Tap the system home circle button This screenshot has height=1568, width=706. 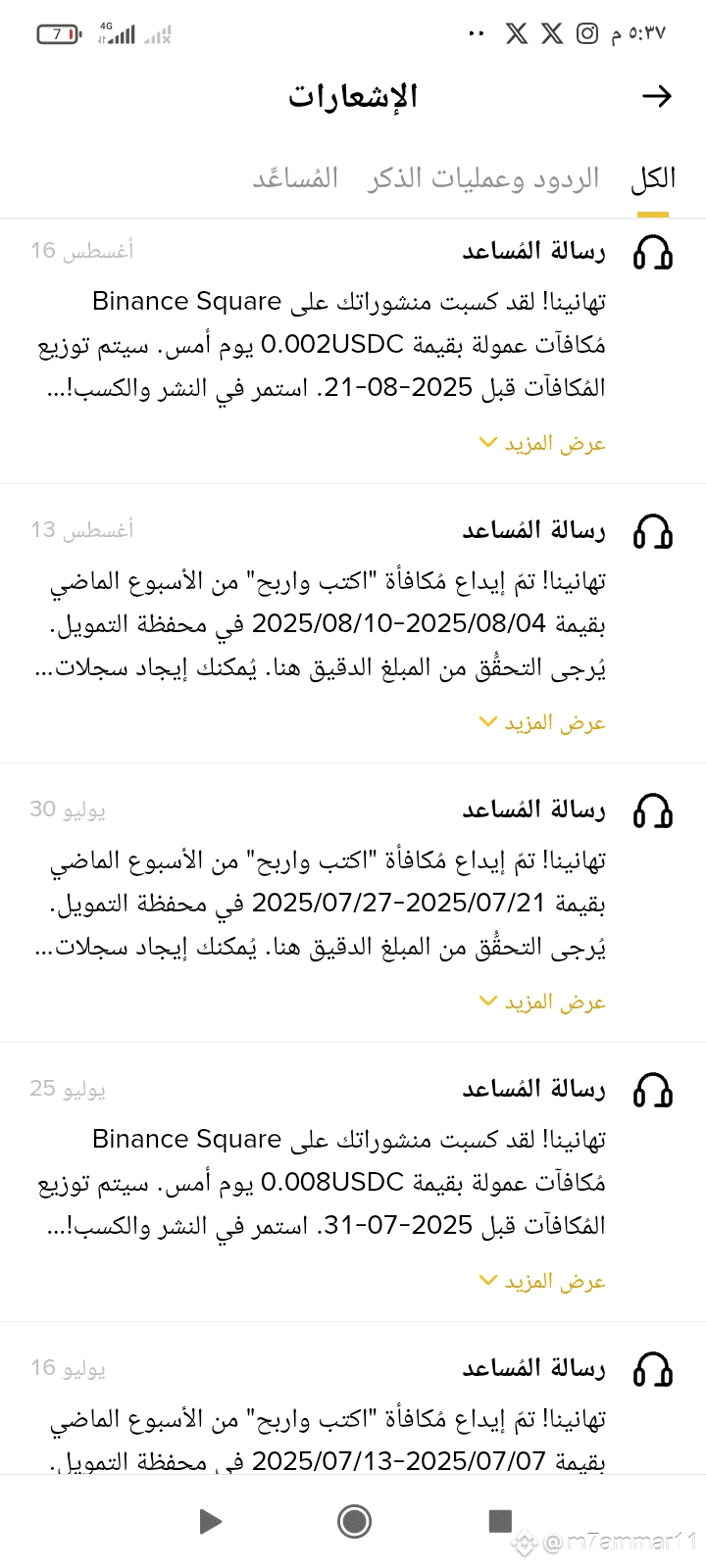click(354, 1521)
